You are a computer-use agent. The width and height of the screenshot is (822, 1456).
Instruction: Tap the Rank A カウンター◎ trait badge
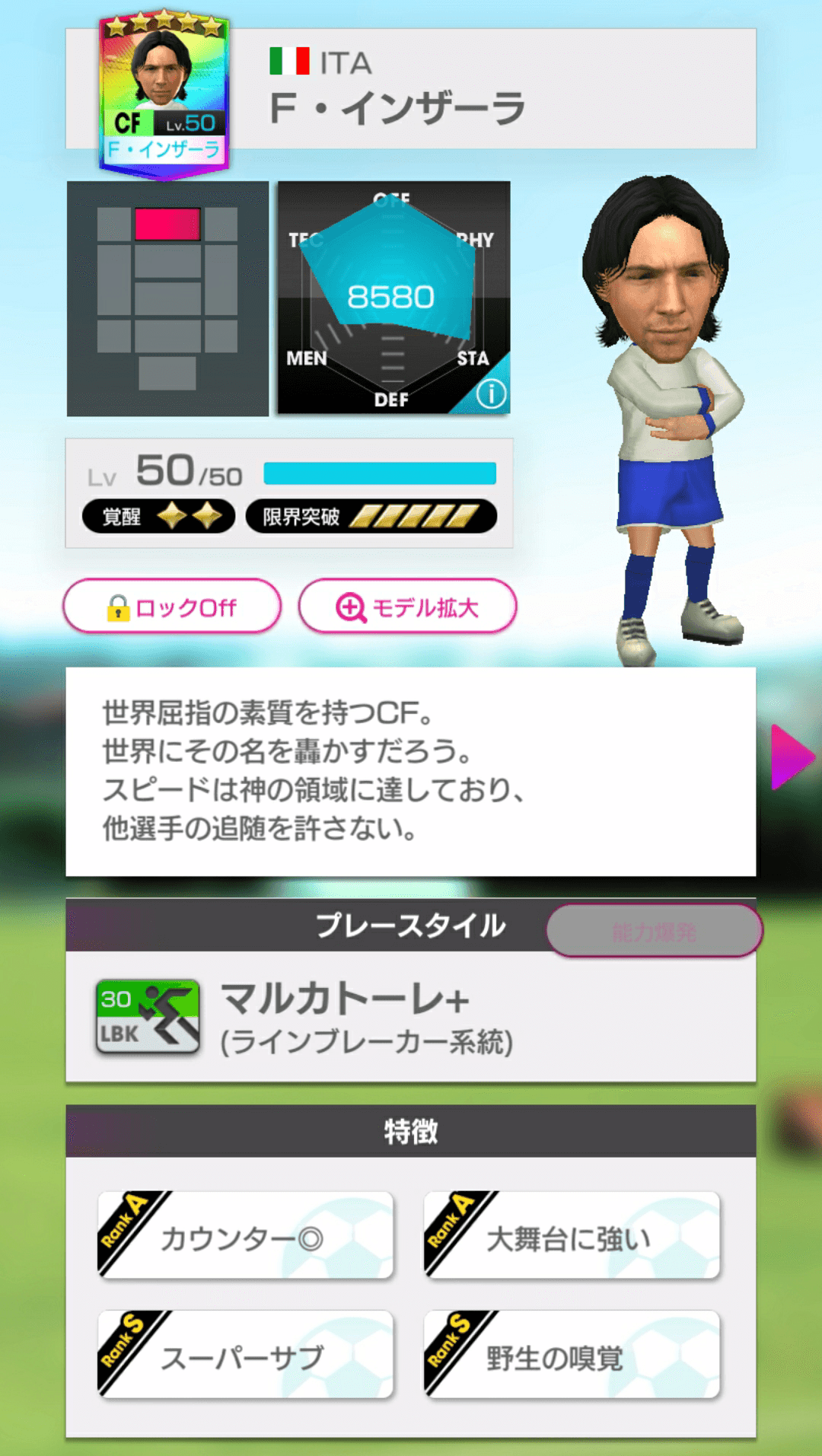pyautogui.click(x=244, y=1234)
